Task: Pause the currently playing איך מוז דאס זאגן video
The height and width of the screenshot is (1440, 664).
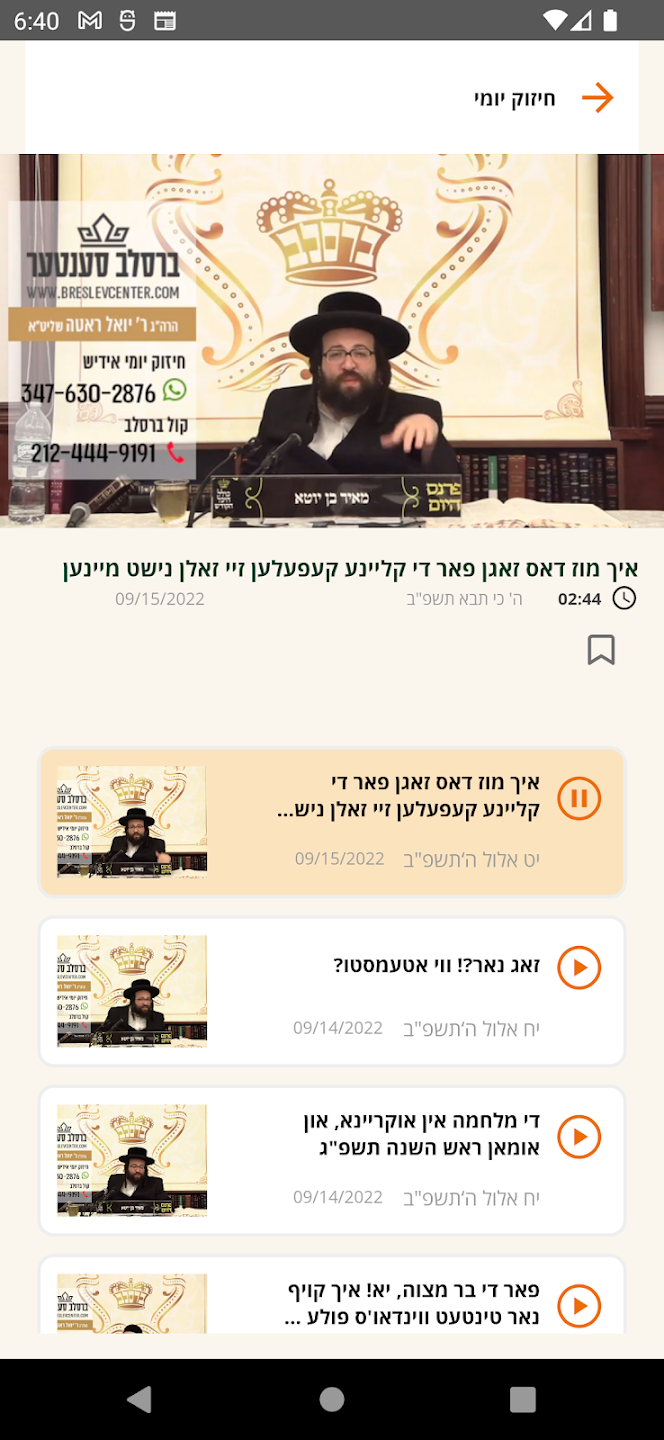Action: pos(579,799)
